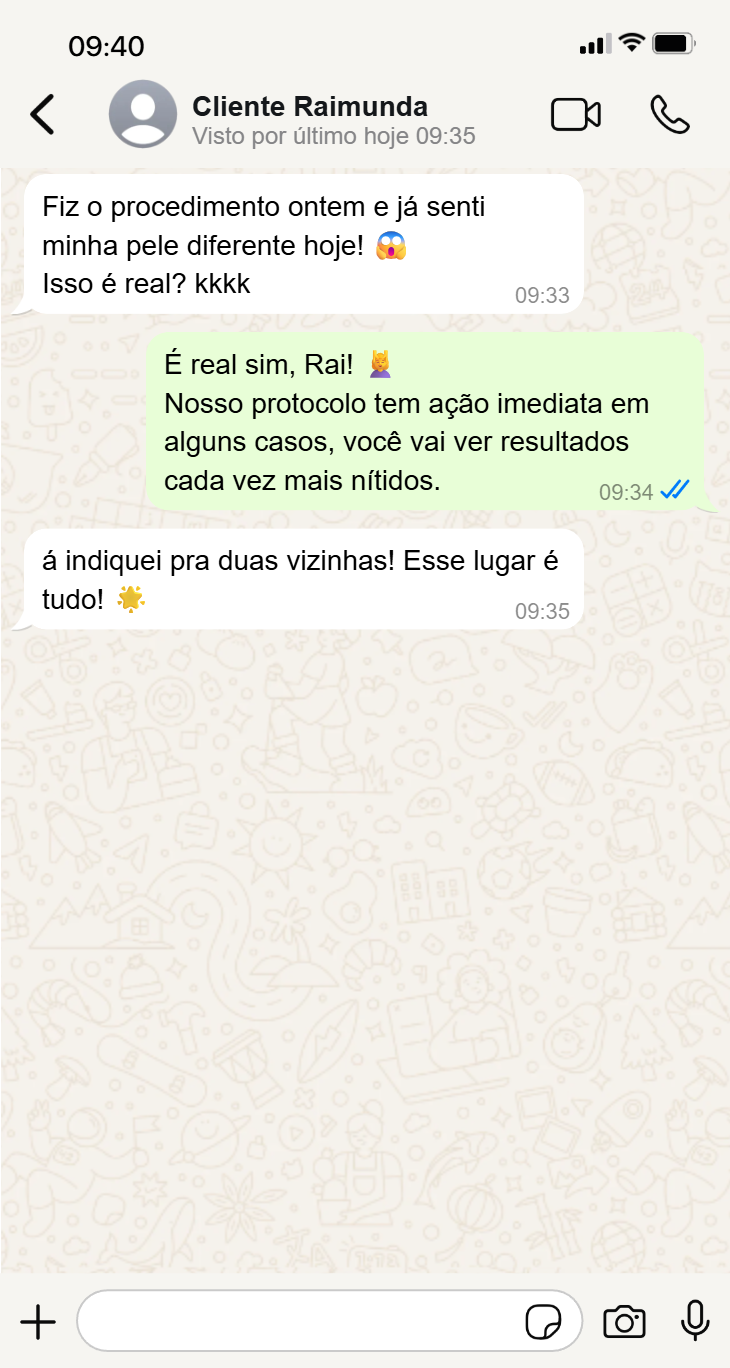Open the attachment plus menu

(38, 1322)
